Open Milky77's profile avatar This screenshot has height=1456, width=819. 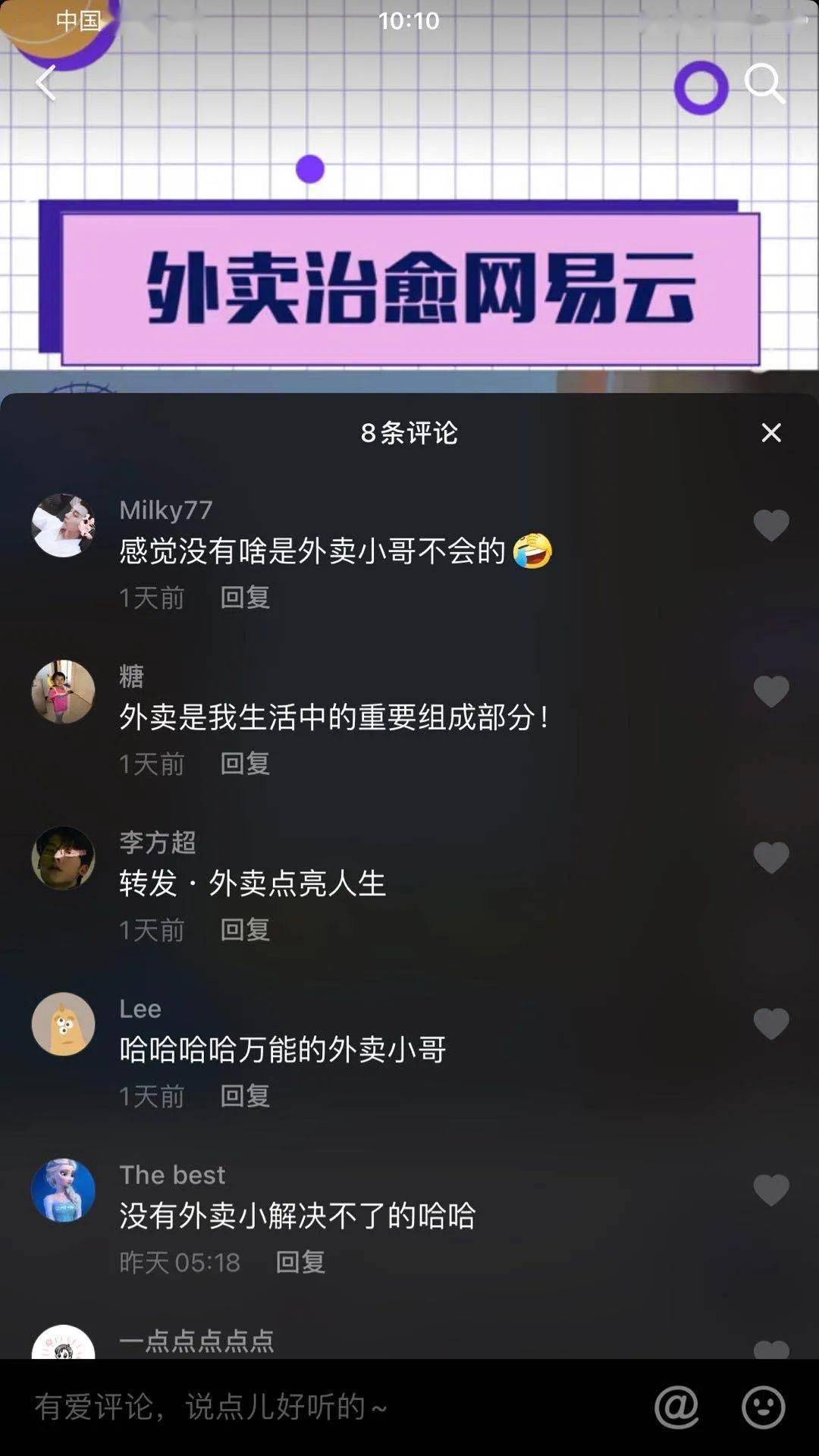(63, 526)
